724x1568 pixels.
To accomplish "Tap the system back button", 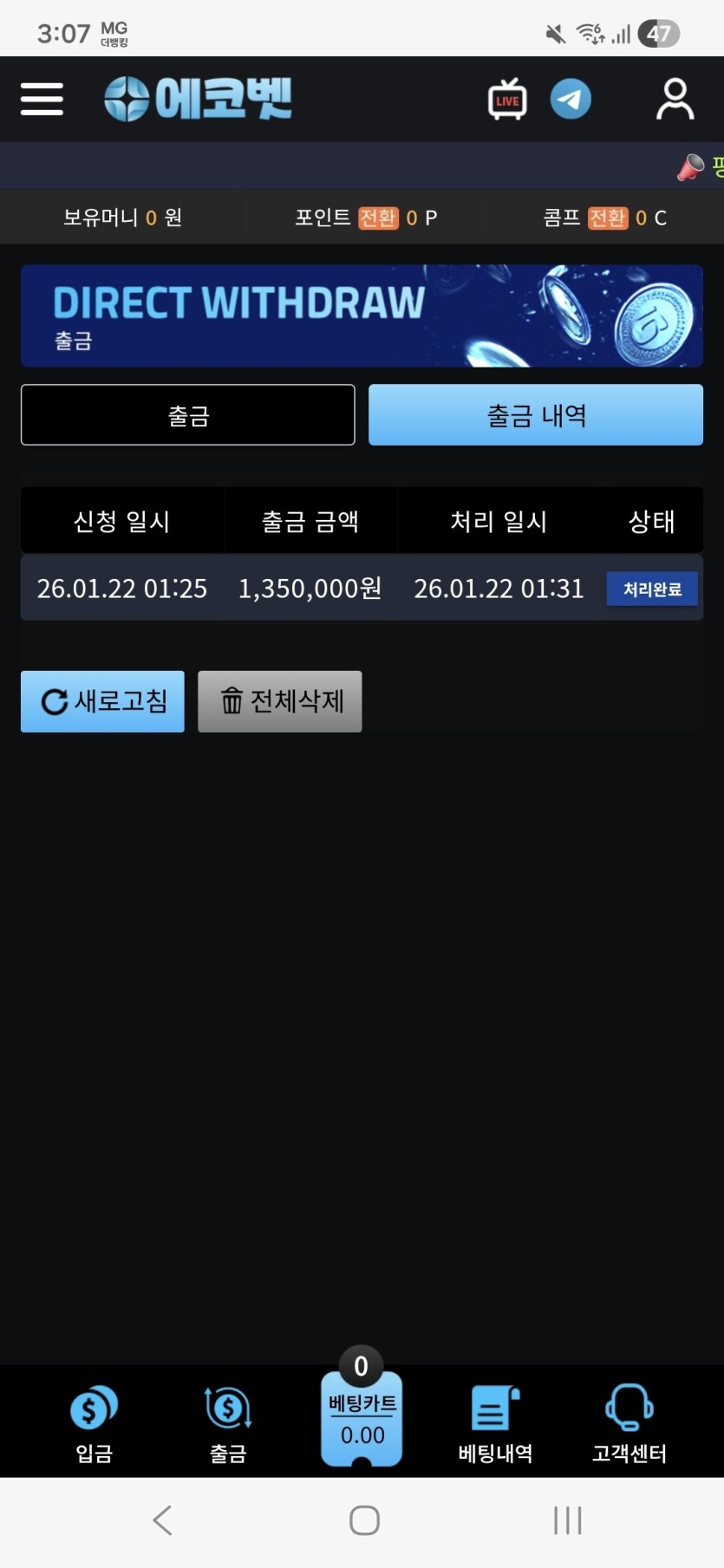I will tap(162, 1520).
